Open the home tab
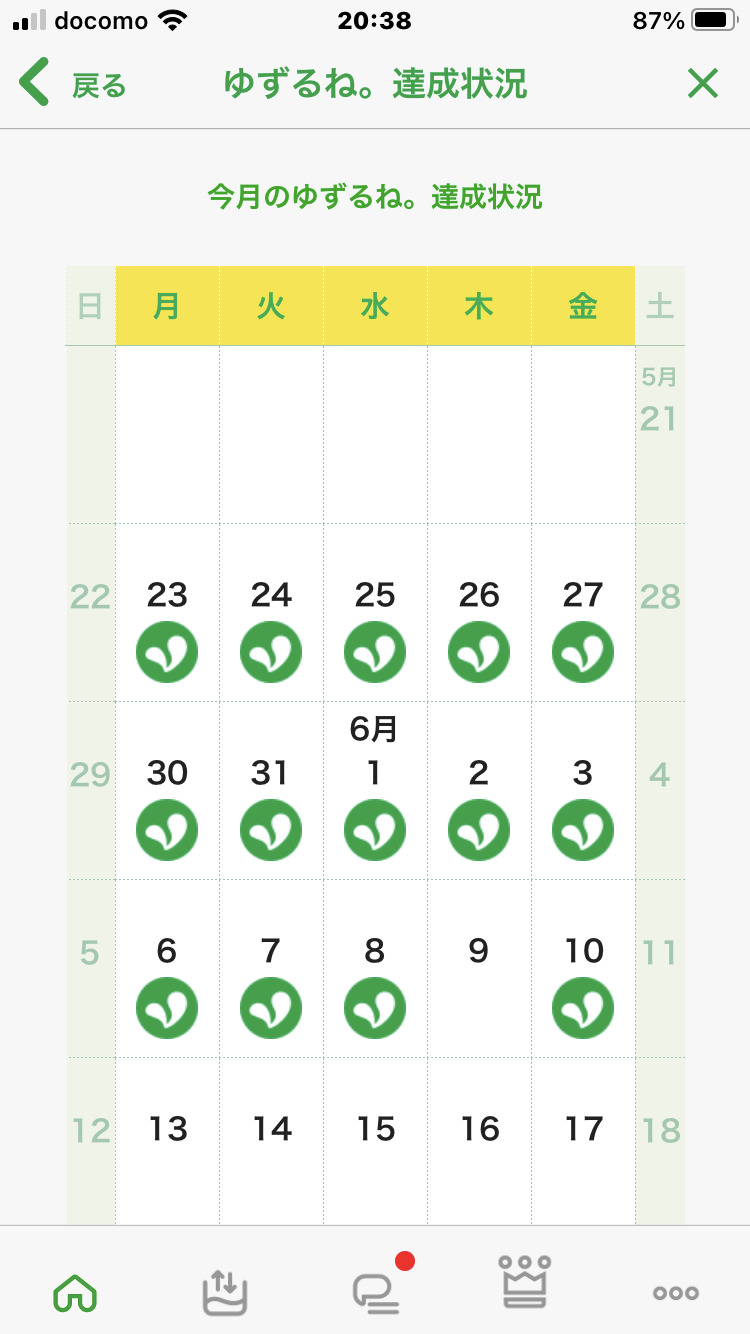 point(75,1292)
